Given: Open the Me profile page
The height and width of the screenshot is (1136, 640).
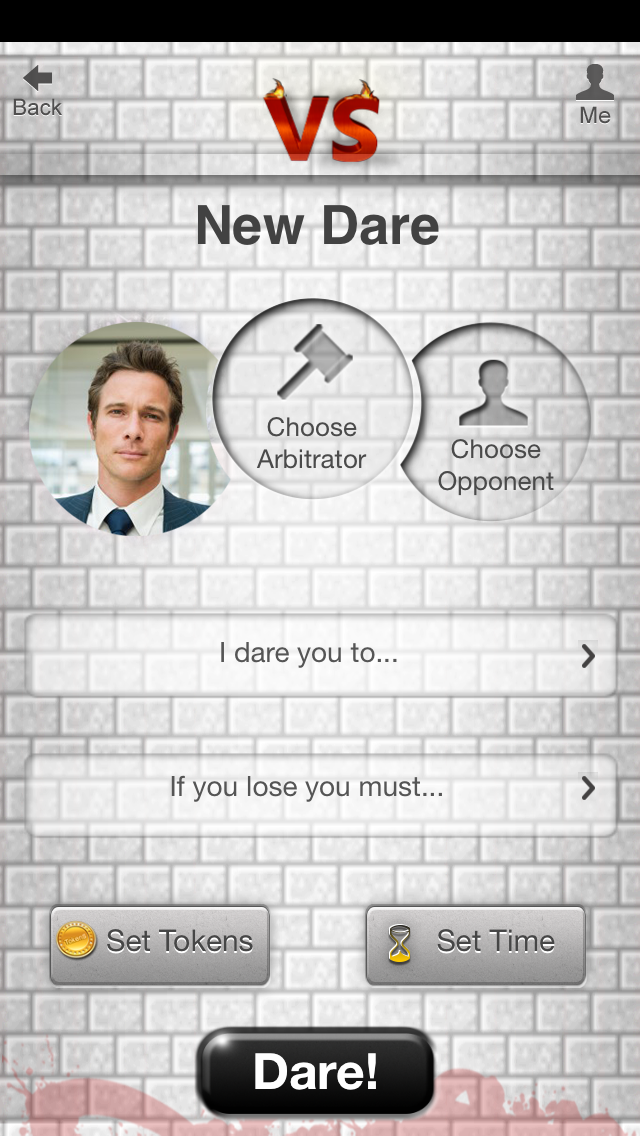Looking at the screenshot, I should pyautogui.click(x=594, y=95).
